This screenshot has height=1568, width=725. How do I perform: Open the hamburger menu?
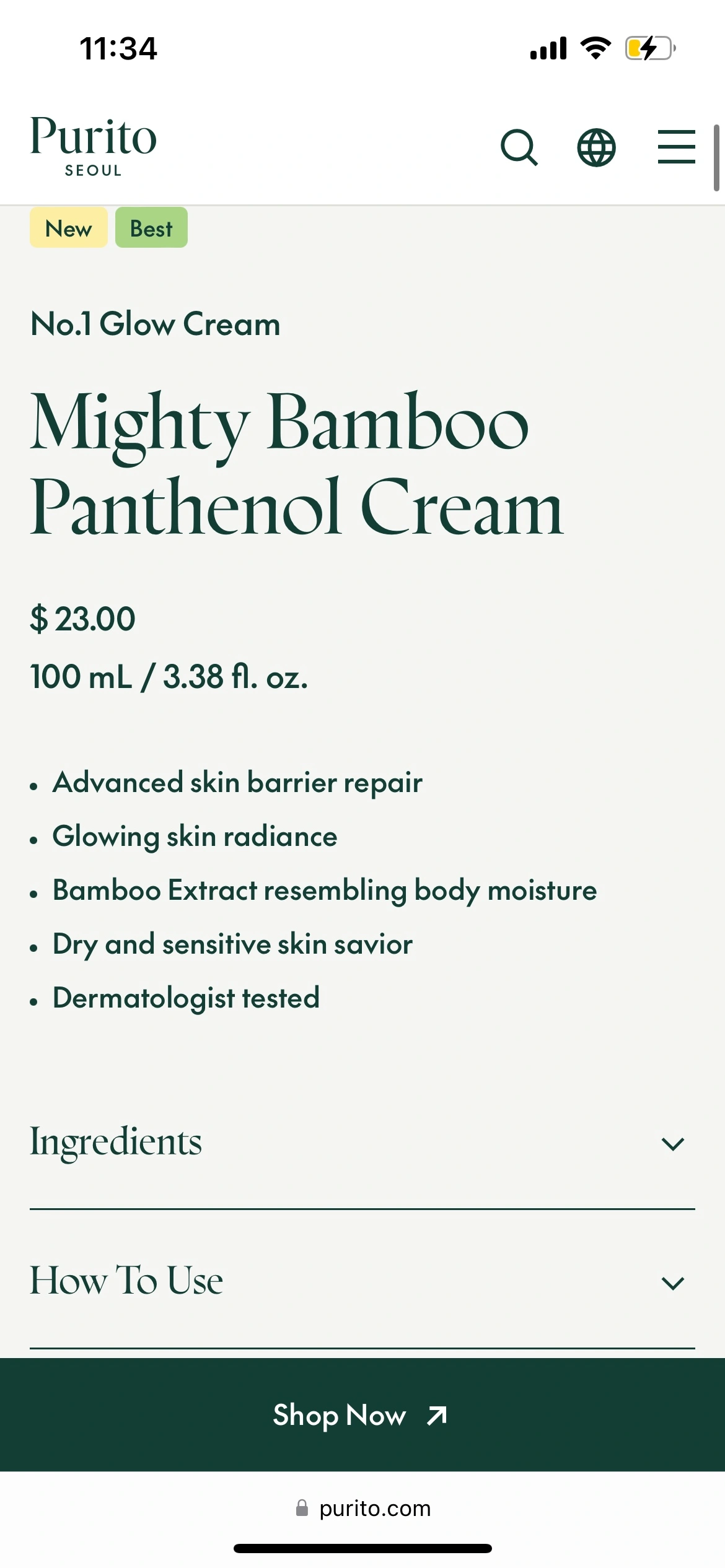click(x=676, y=147)
